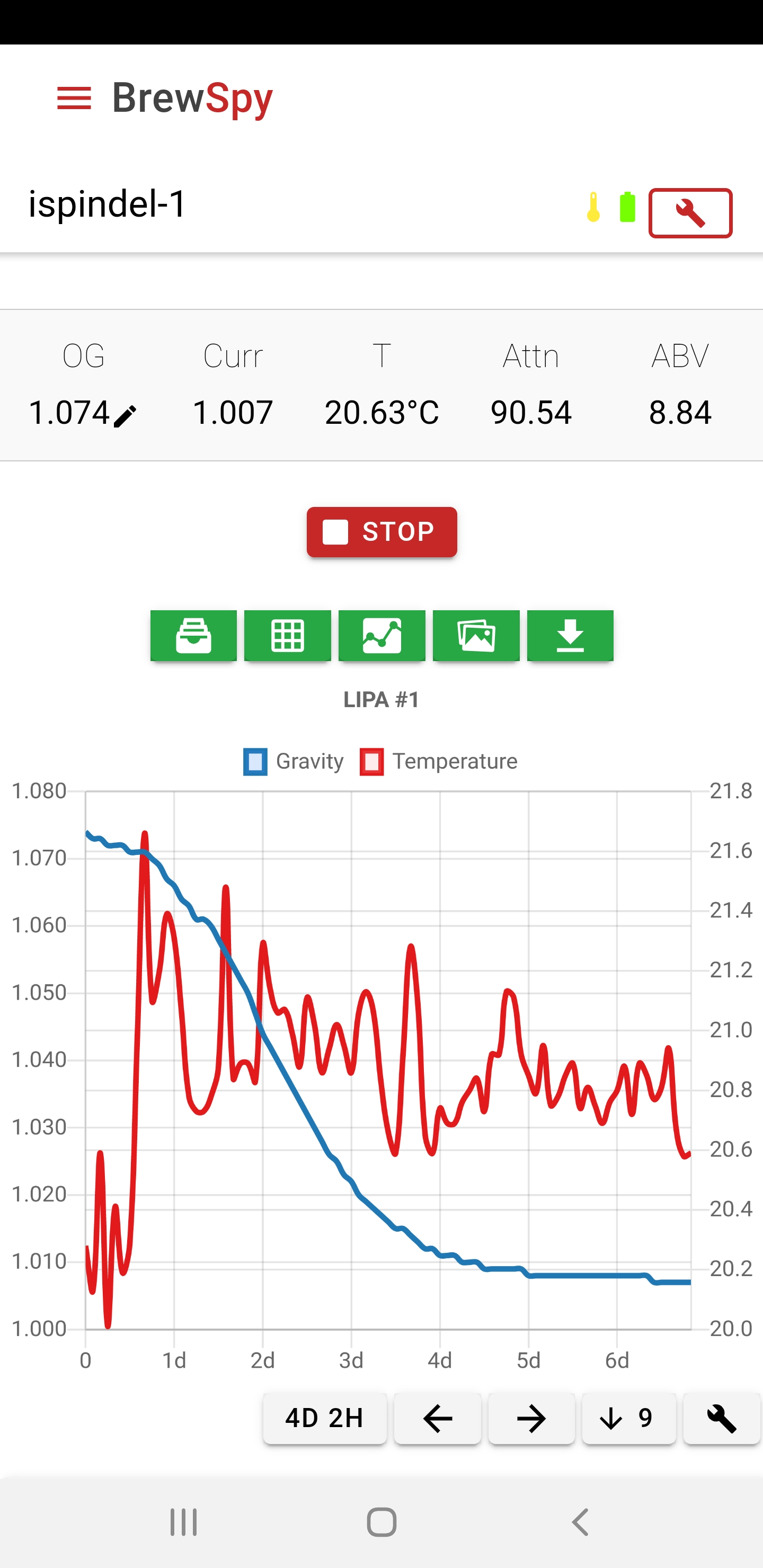Go to the system home screen
Screen dimensions: 763x1568
coord(382,1522)
